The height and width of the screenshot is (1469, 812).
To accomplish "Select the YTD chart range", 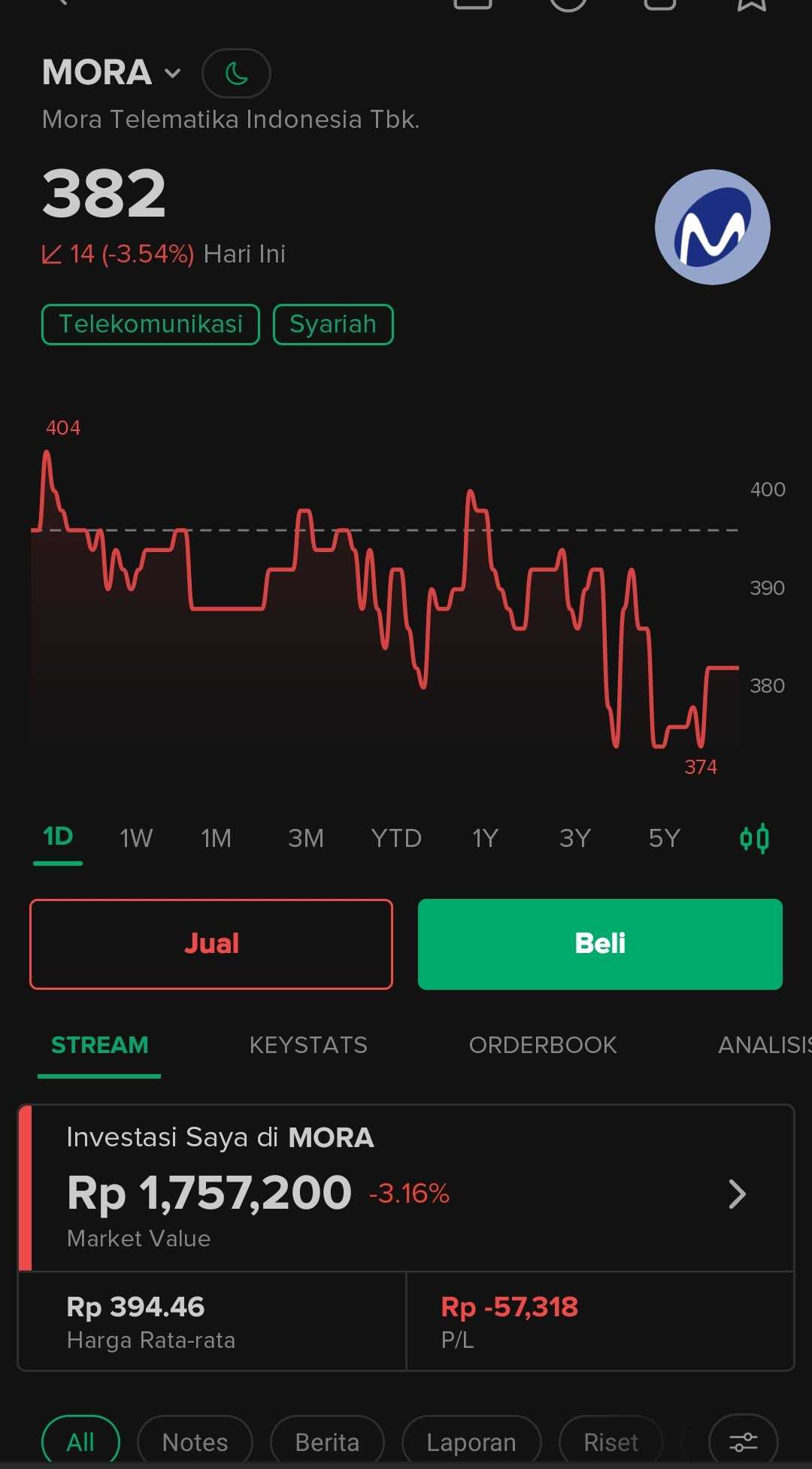I will 396,838.
